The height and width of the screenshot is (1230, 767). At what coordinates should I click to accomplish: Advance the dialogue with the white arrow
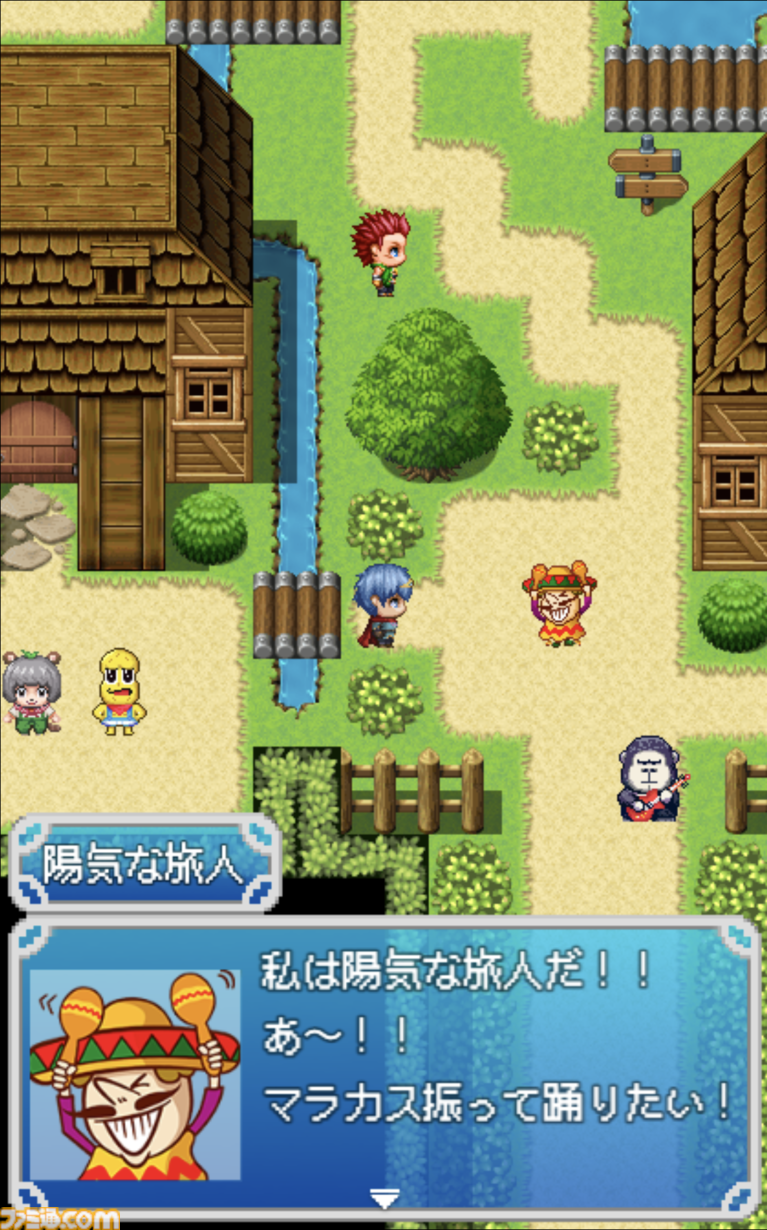[x=384, y=1197]
